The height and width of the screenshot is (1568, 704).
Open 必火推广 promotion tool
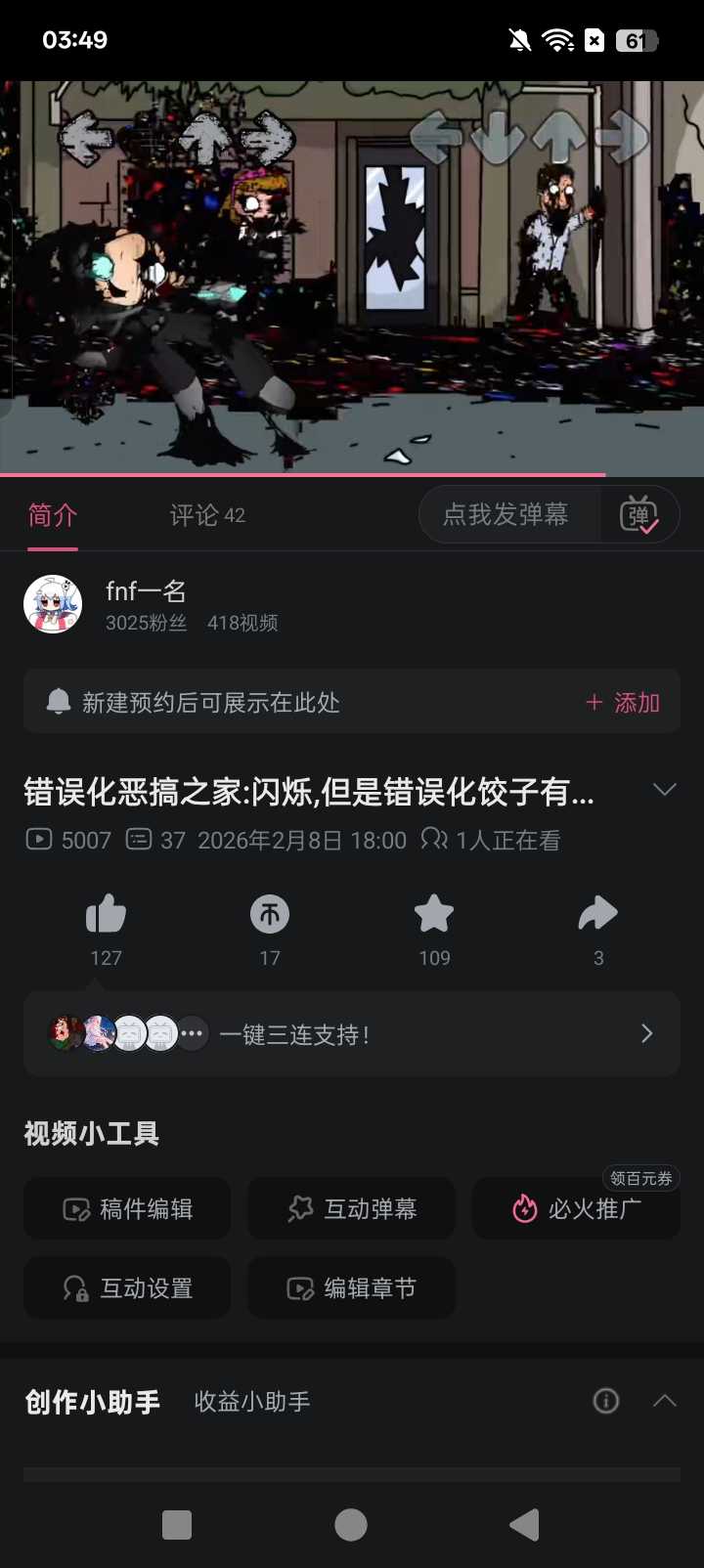[x=577, y=1209]
